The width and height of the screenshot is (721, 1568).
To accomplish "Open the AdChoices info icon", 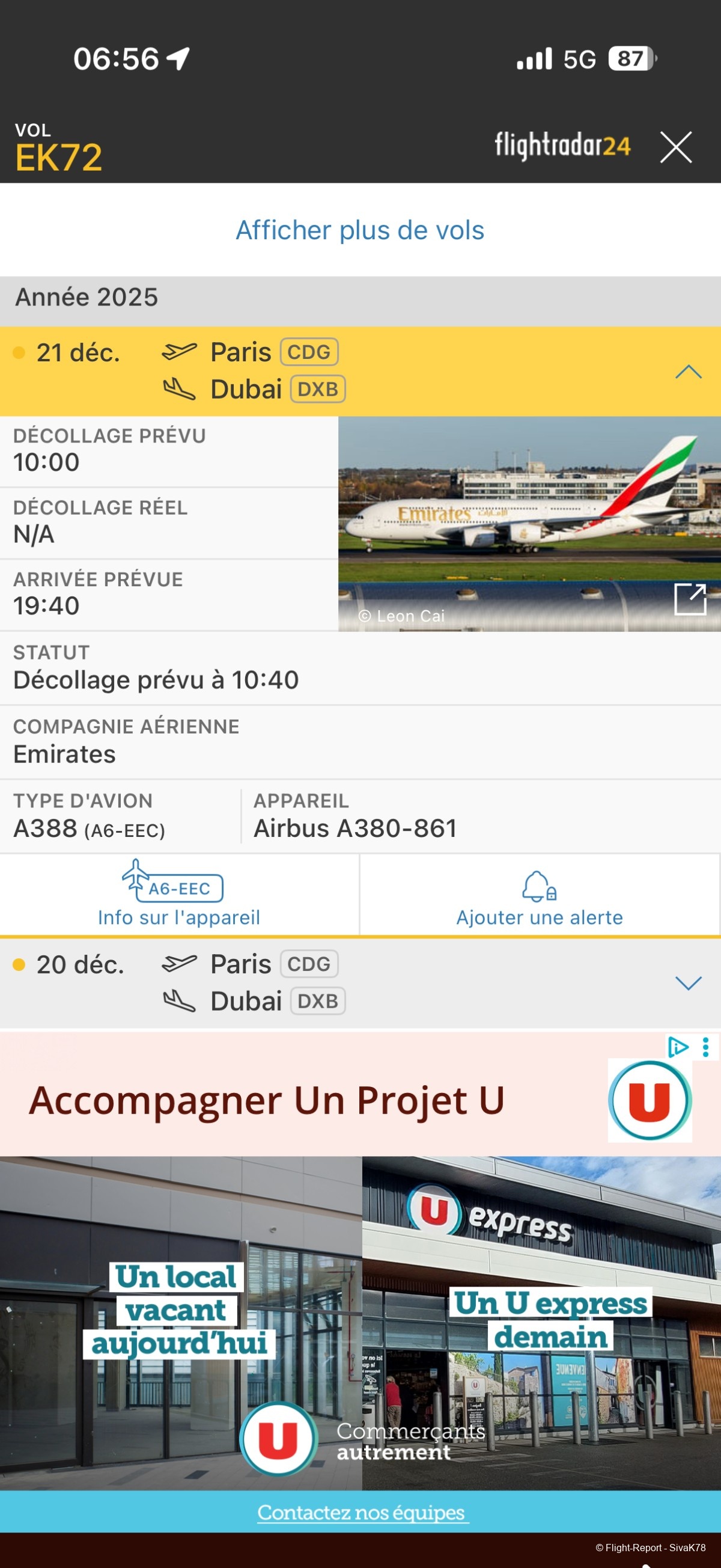I will tap(677, 1047).
